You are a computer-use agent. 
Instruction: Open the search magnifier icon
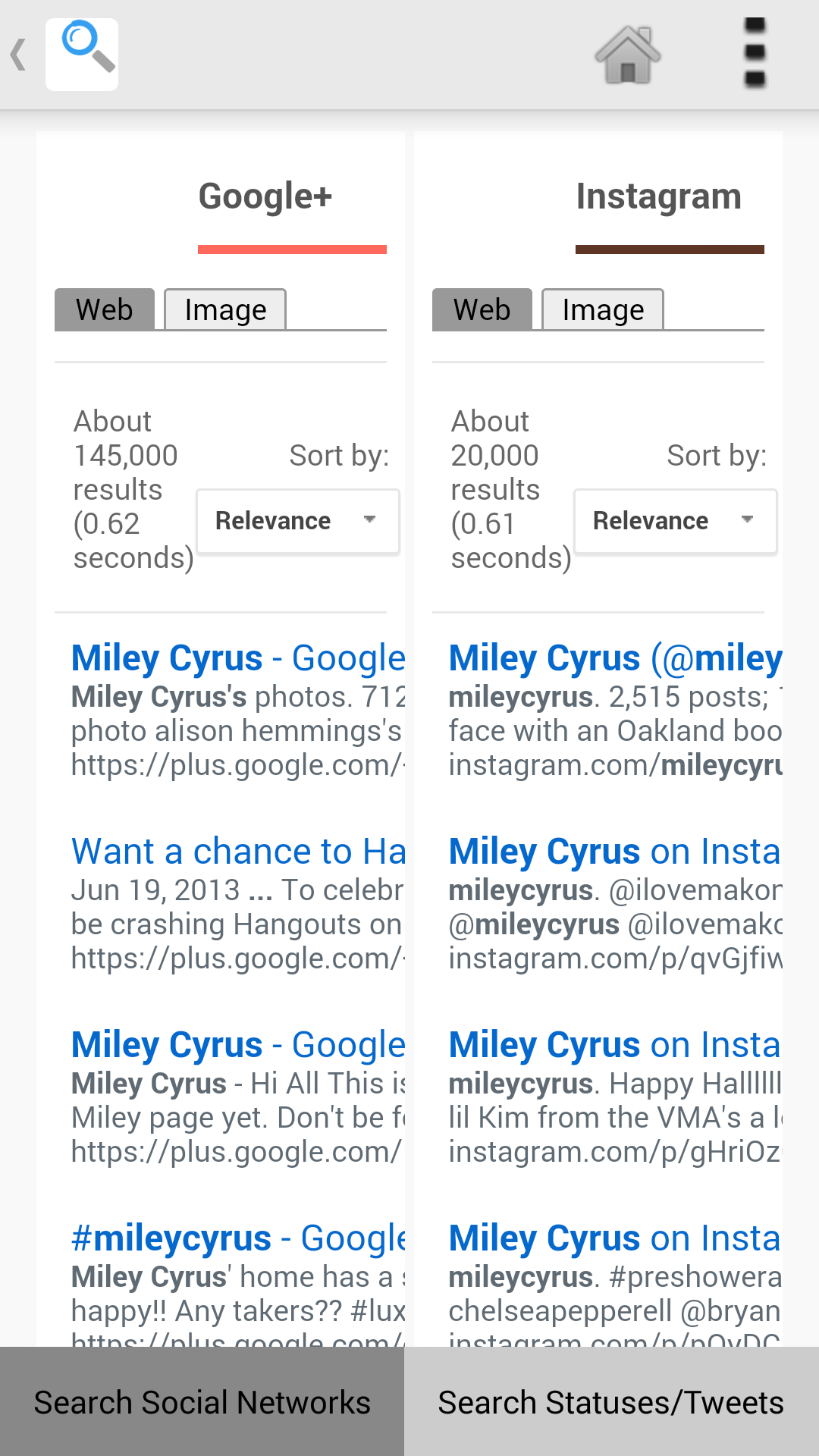tap(81, 54)
